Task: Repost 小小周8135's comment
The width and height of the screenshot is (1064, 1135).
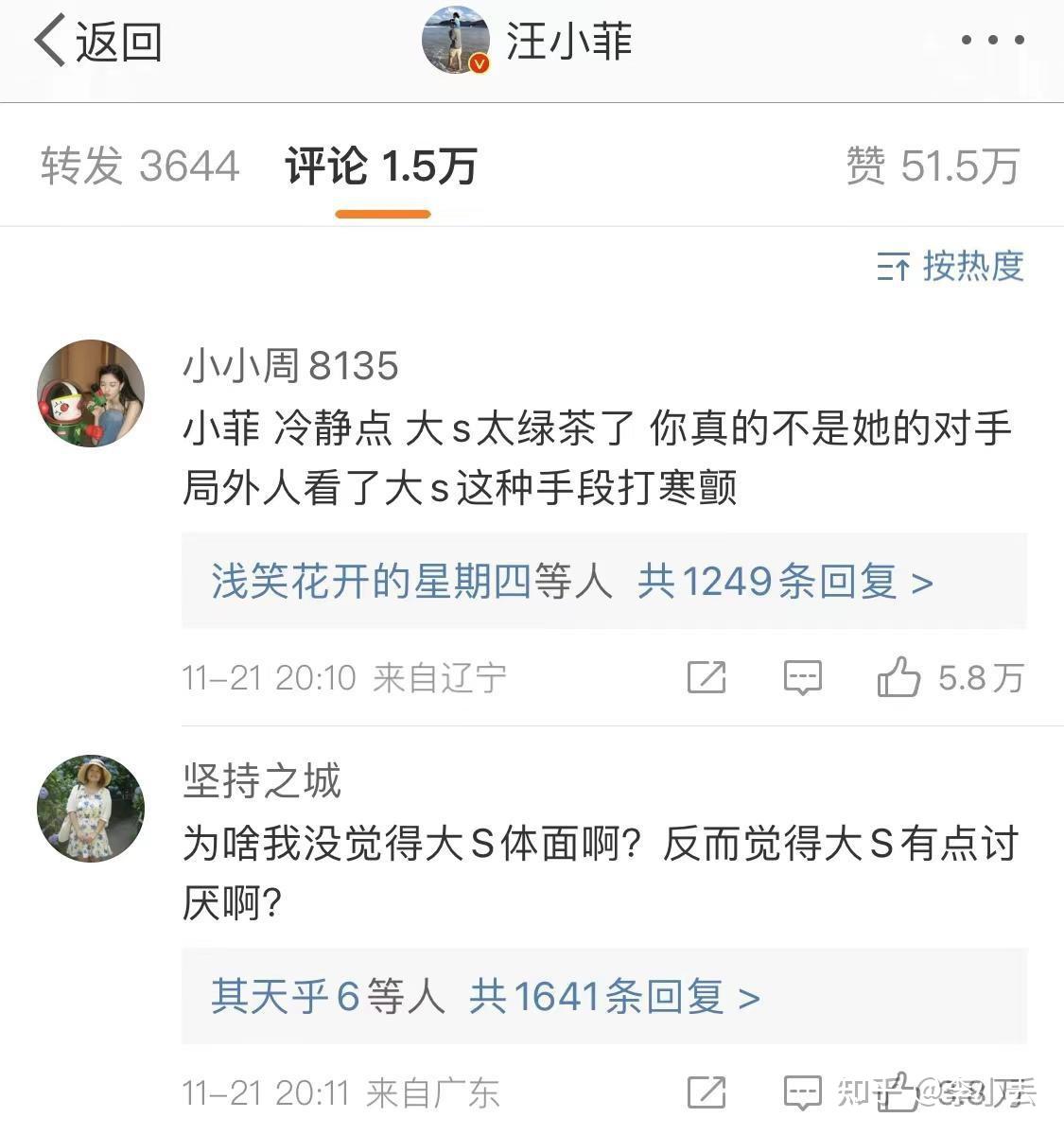Action: [706, 677]
